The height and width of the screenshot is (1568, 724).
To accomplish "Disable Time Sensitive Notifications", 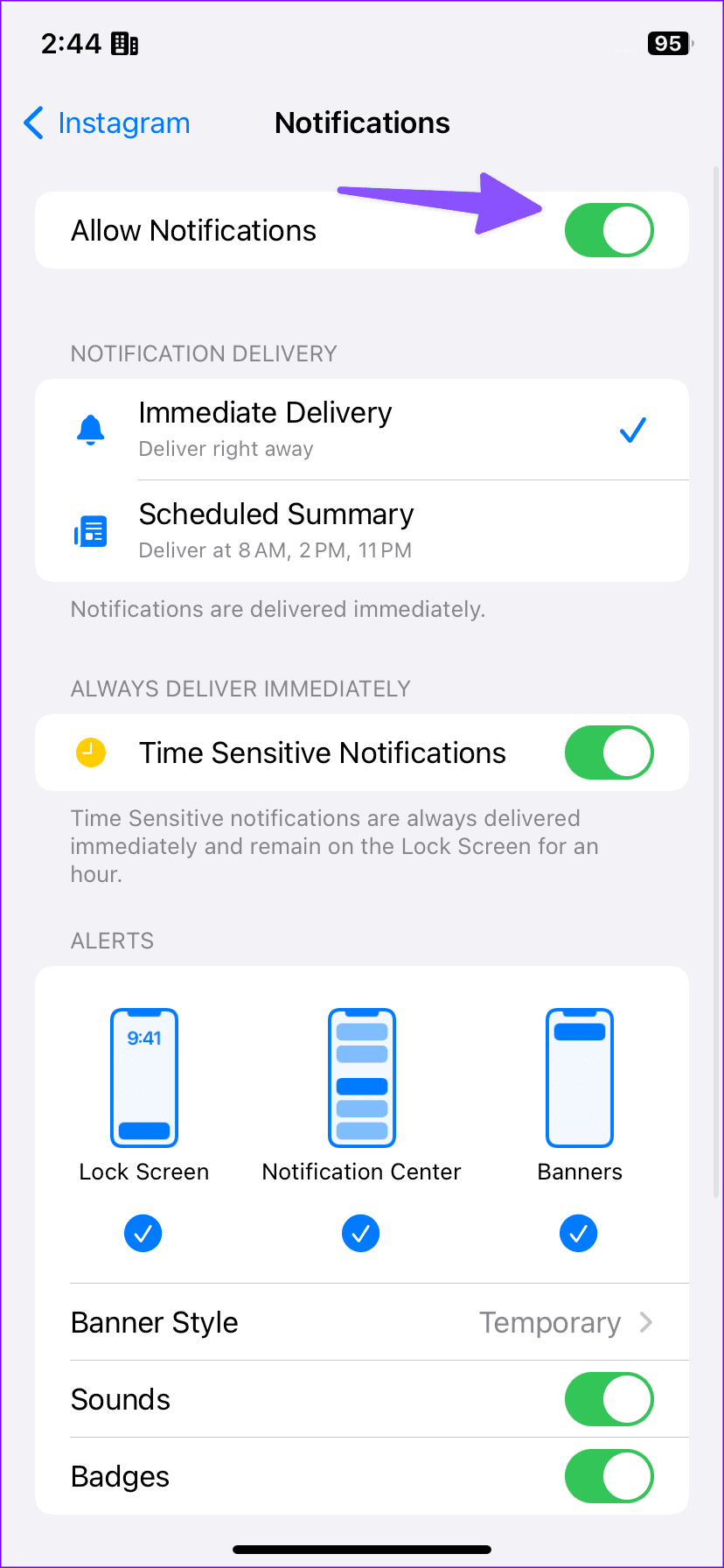I will click(609, 753).
